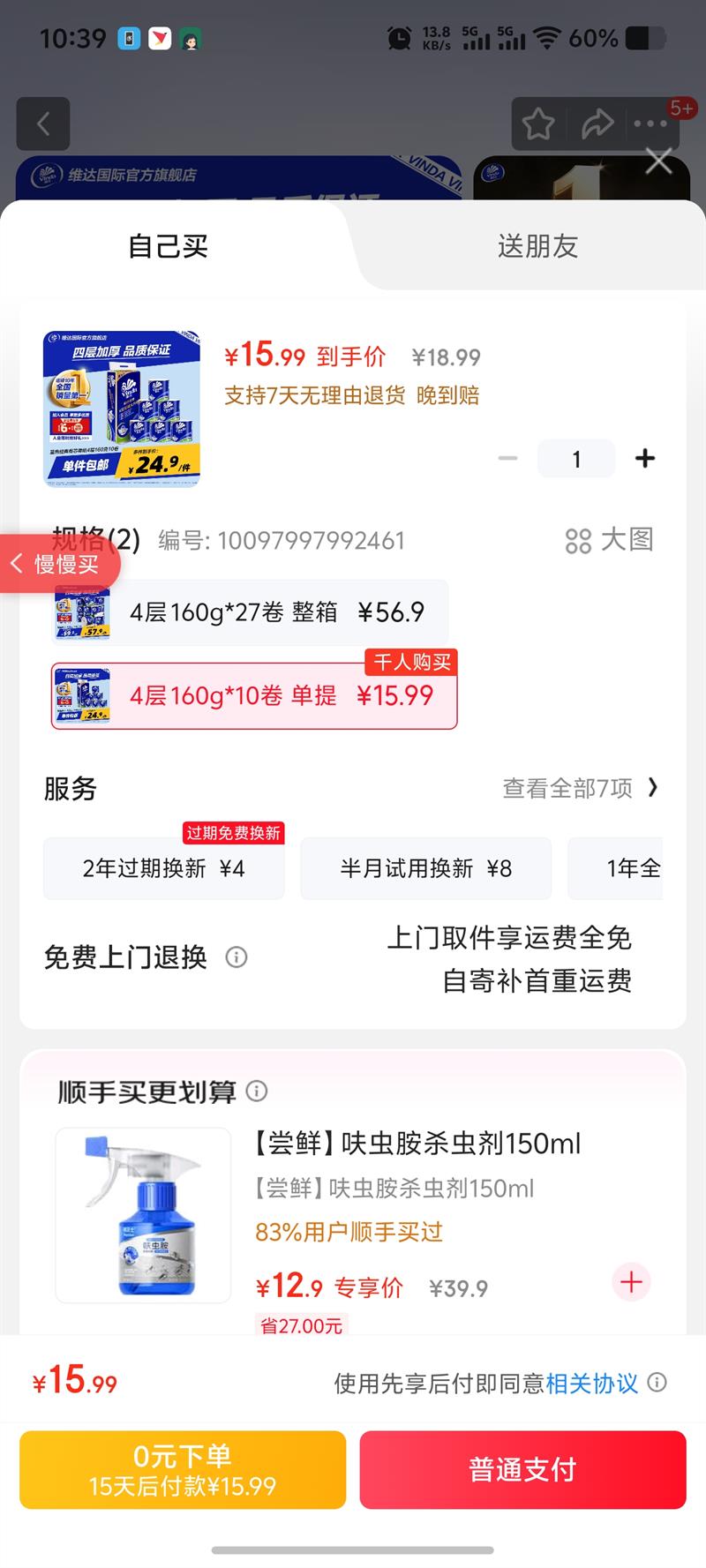Add 呋虫胺杀虫剂150ml to the order
Image resolution: width=706 pixels, height=1568 pixels.
tap(631, 1282)
